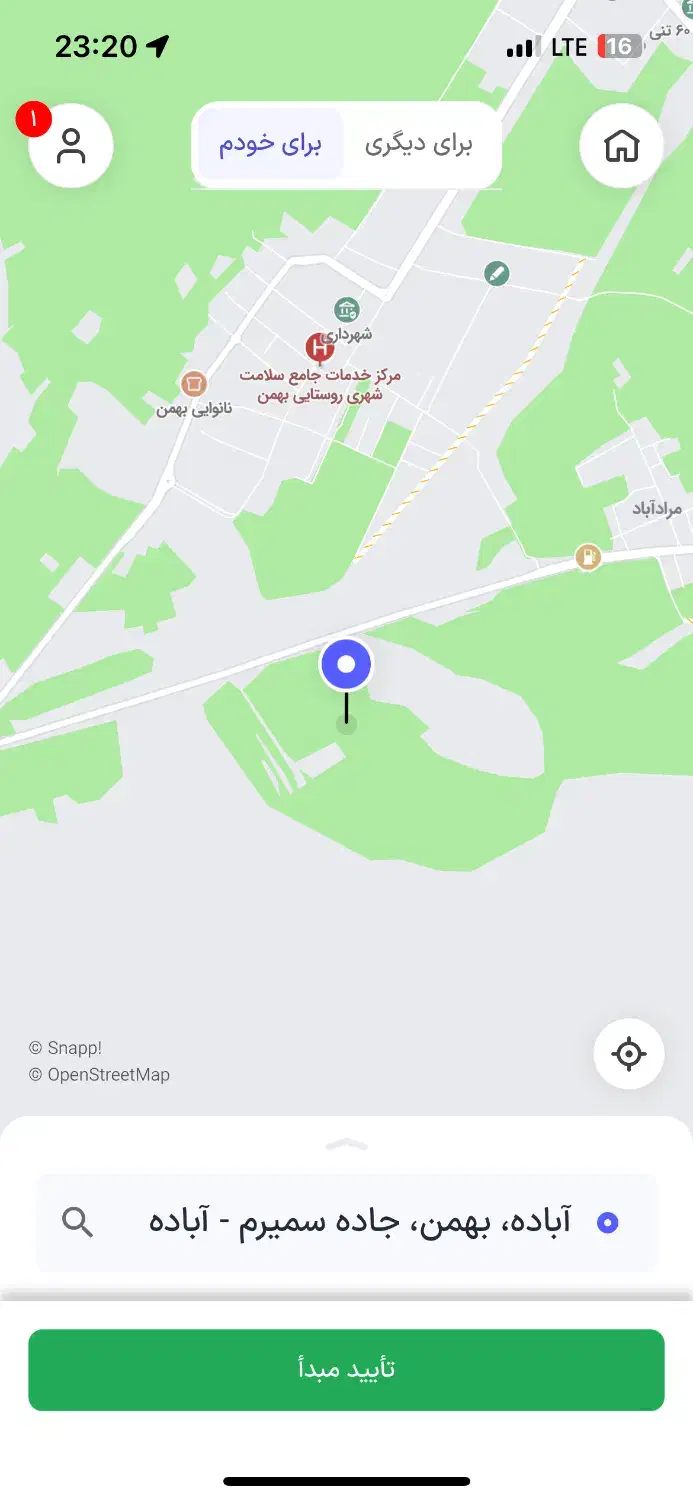The width and height of the screenshot is (693, 1500).
Task: Confirm origin with تأیید مبدأ button
Action: (x=346, y=1369)
